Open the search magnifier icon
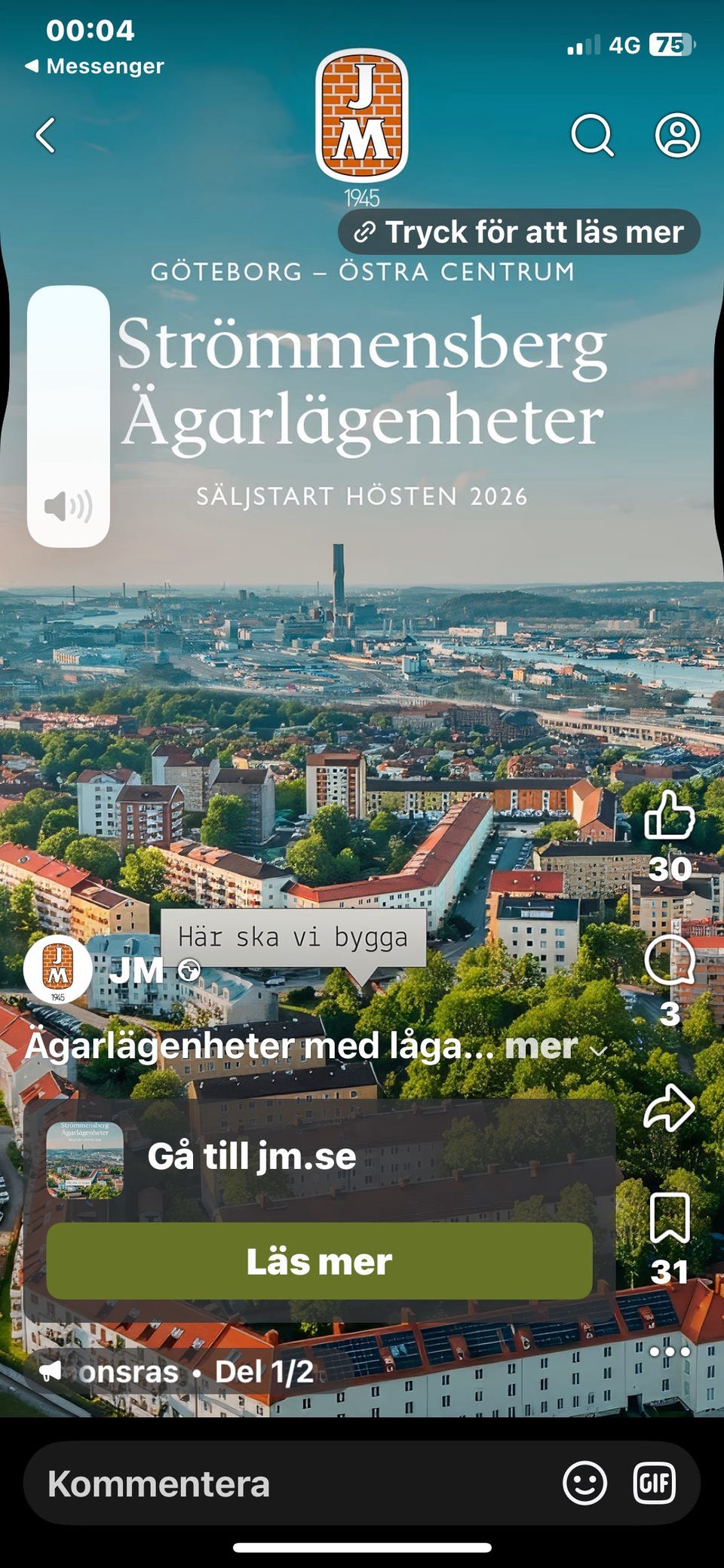Image resolution: width=724 pixels, height=1568 pixels. pos(592,135)
